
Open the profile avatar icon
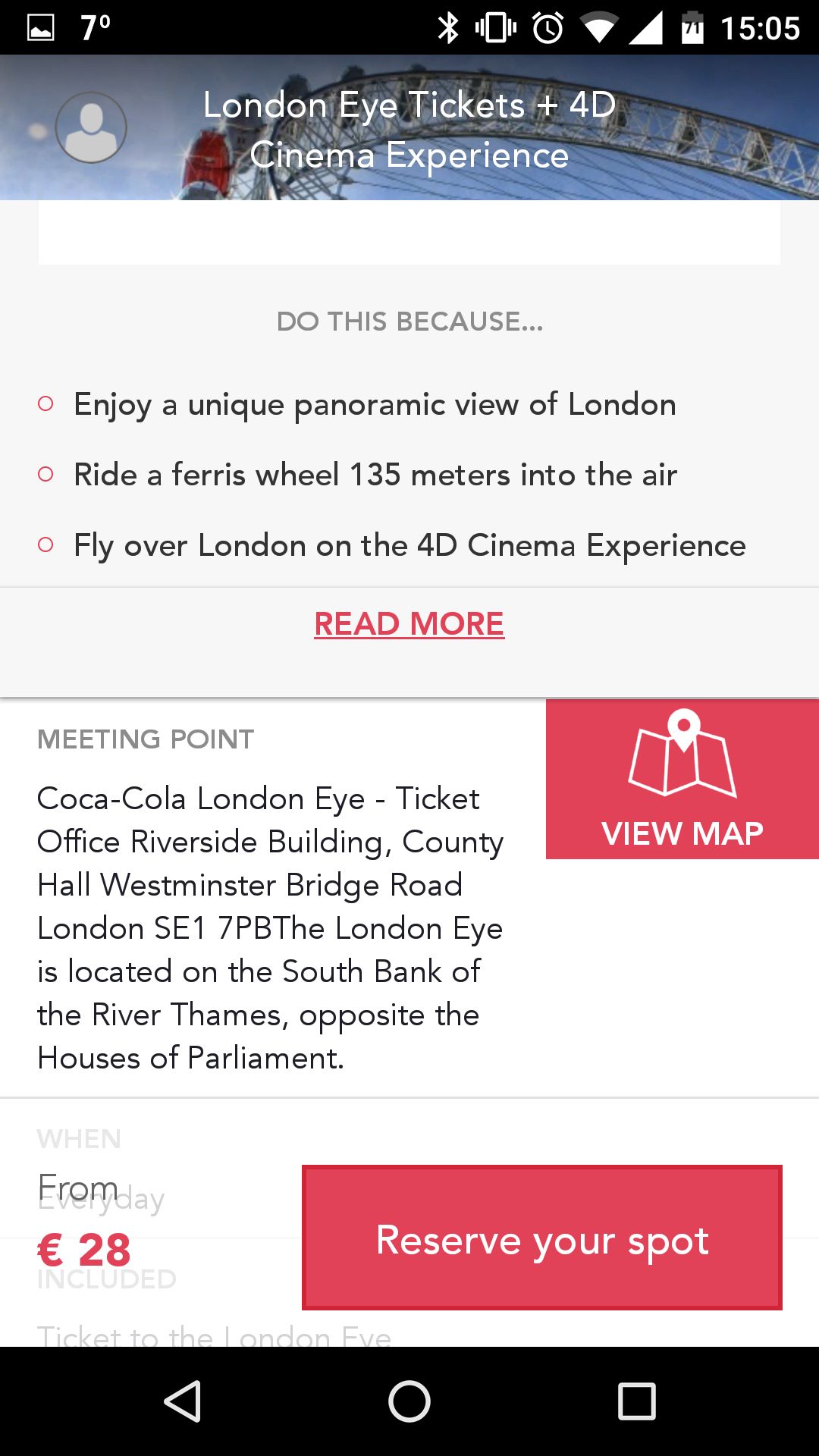click(x=91, y=127)
